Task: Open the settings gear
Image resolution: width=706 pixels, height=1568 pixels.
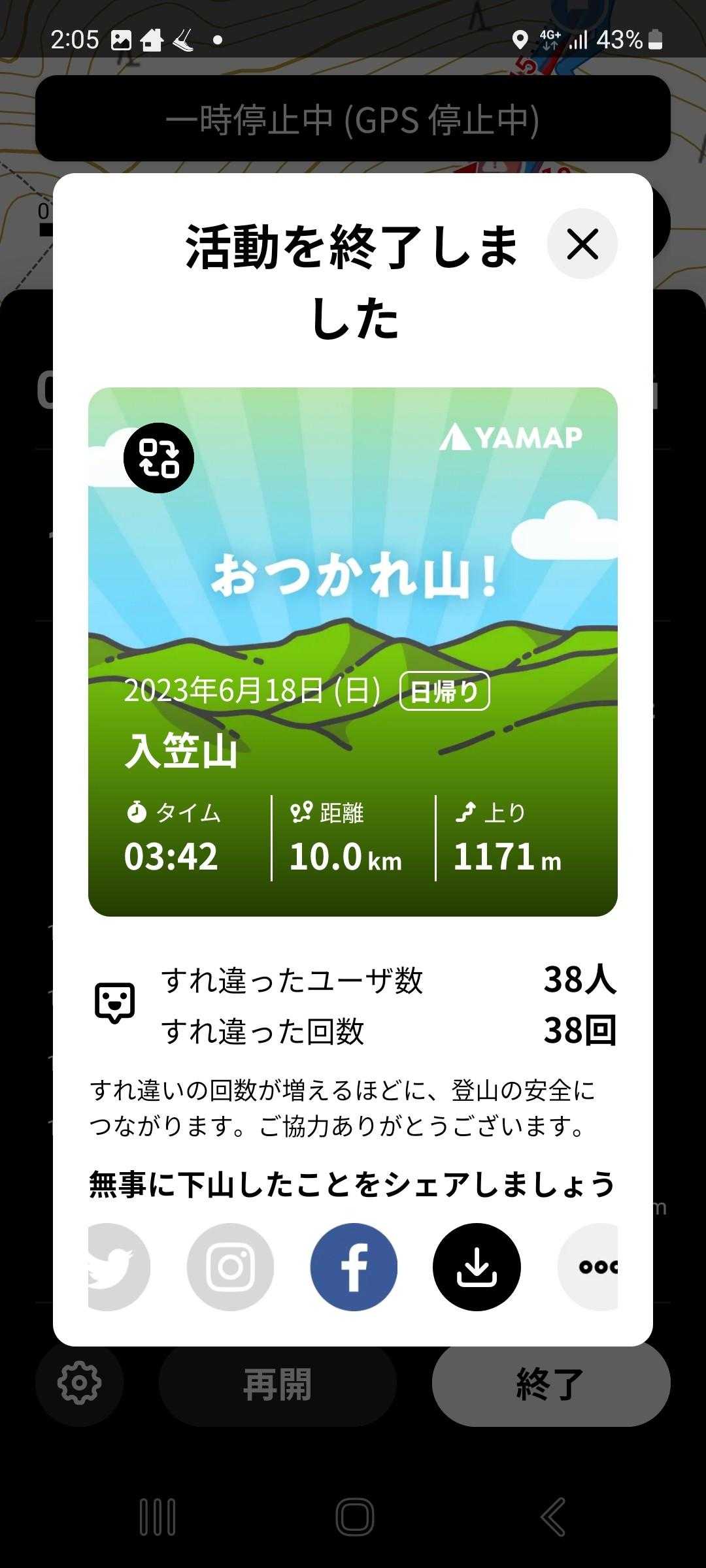Action: (79, 1382)
